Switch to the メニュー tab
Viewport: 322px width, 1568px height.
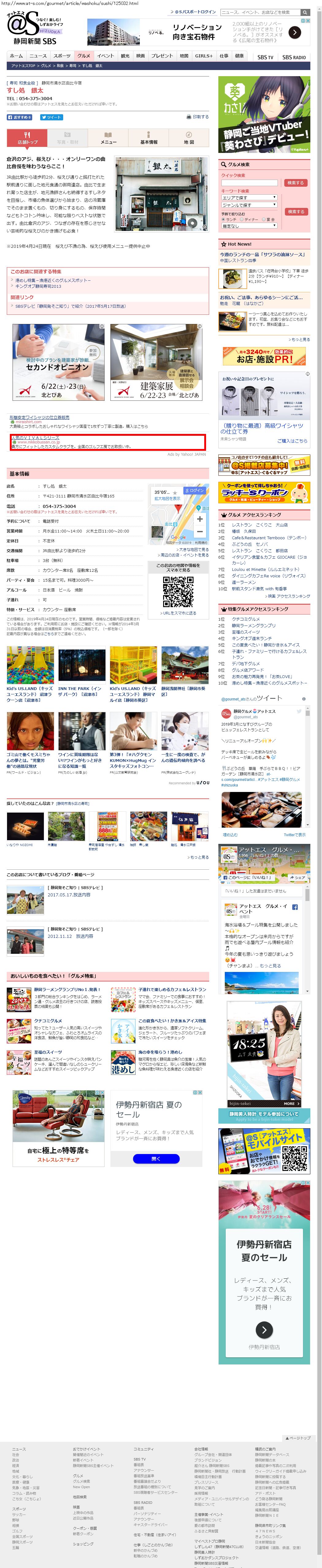pos(108,138)
